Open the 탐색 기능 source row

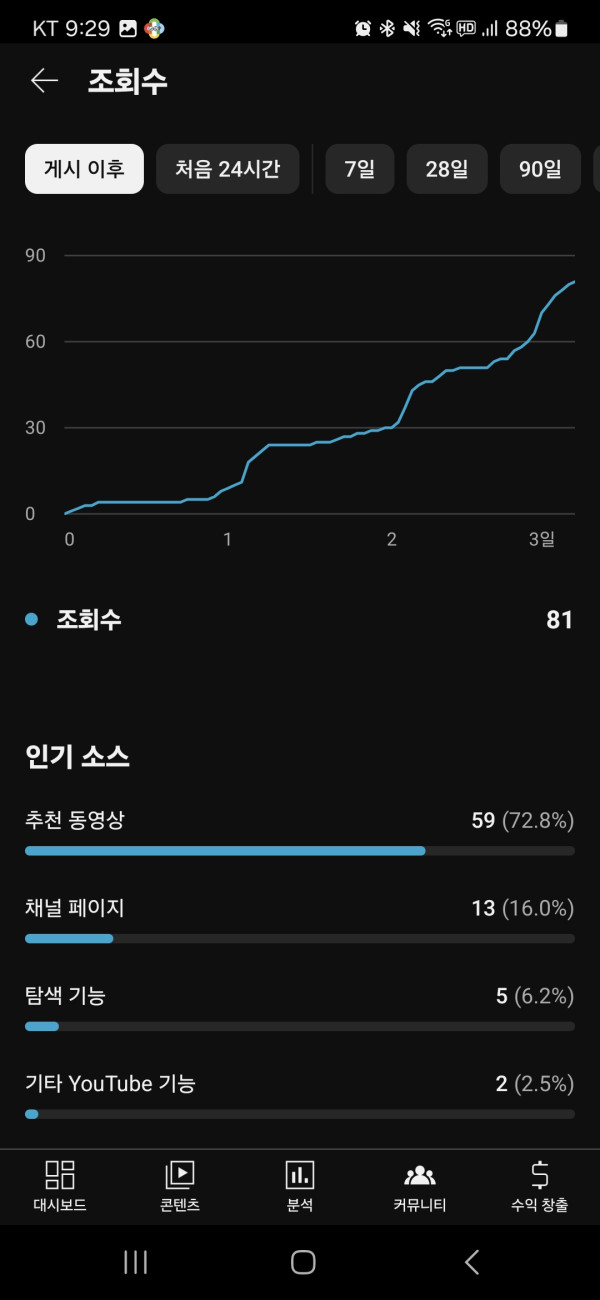(300, 1008)
